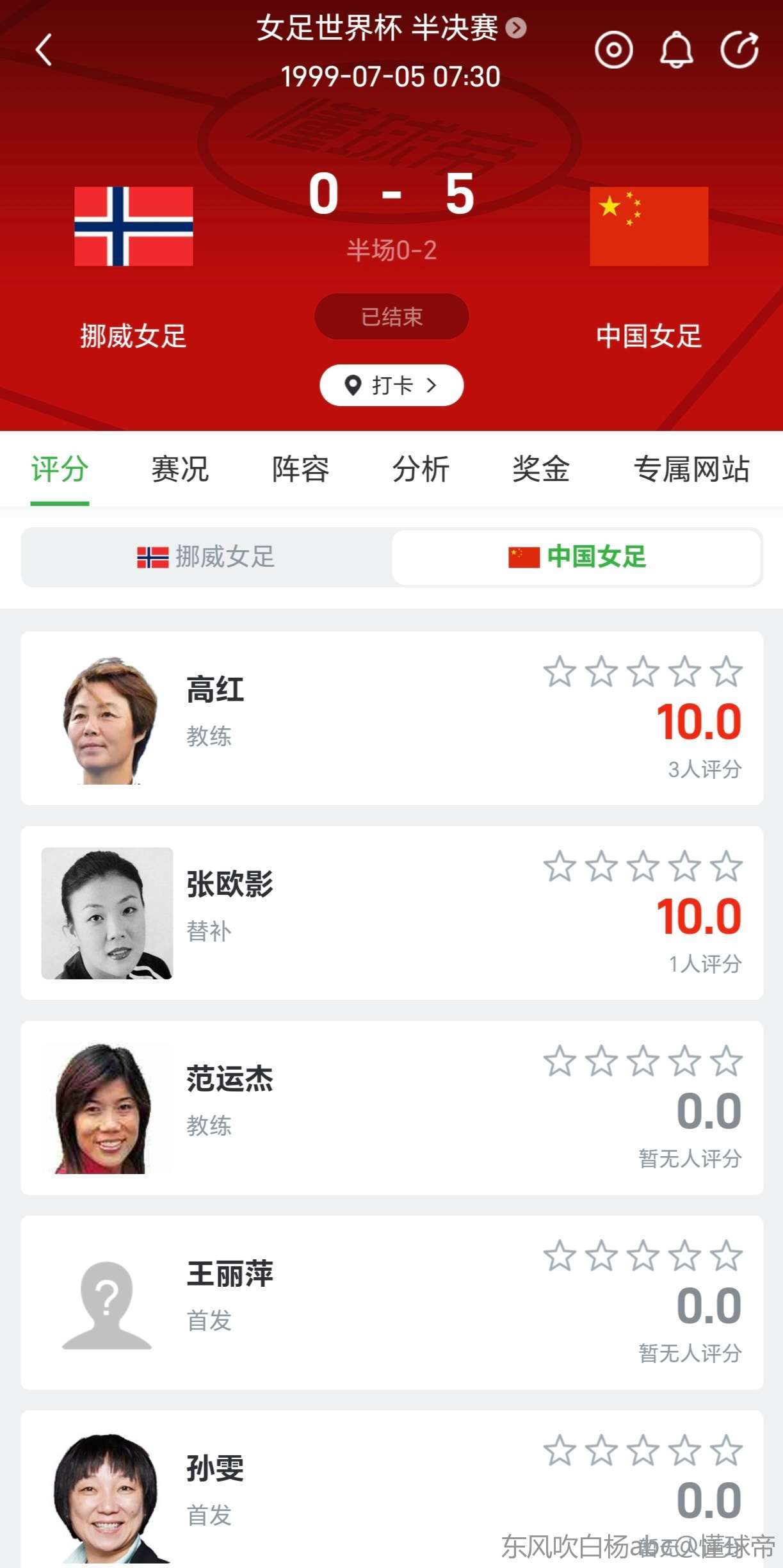Switch to the 分析 tab
The width and height of the screenshot is (783, 1568).
[421, 469]
